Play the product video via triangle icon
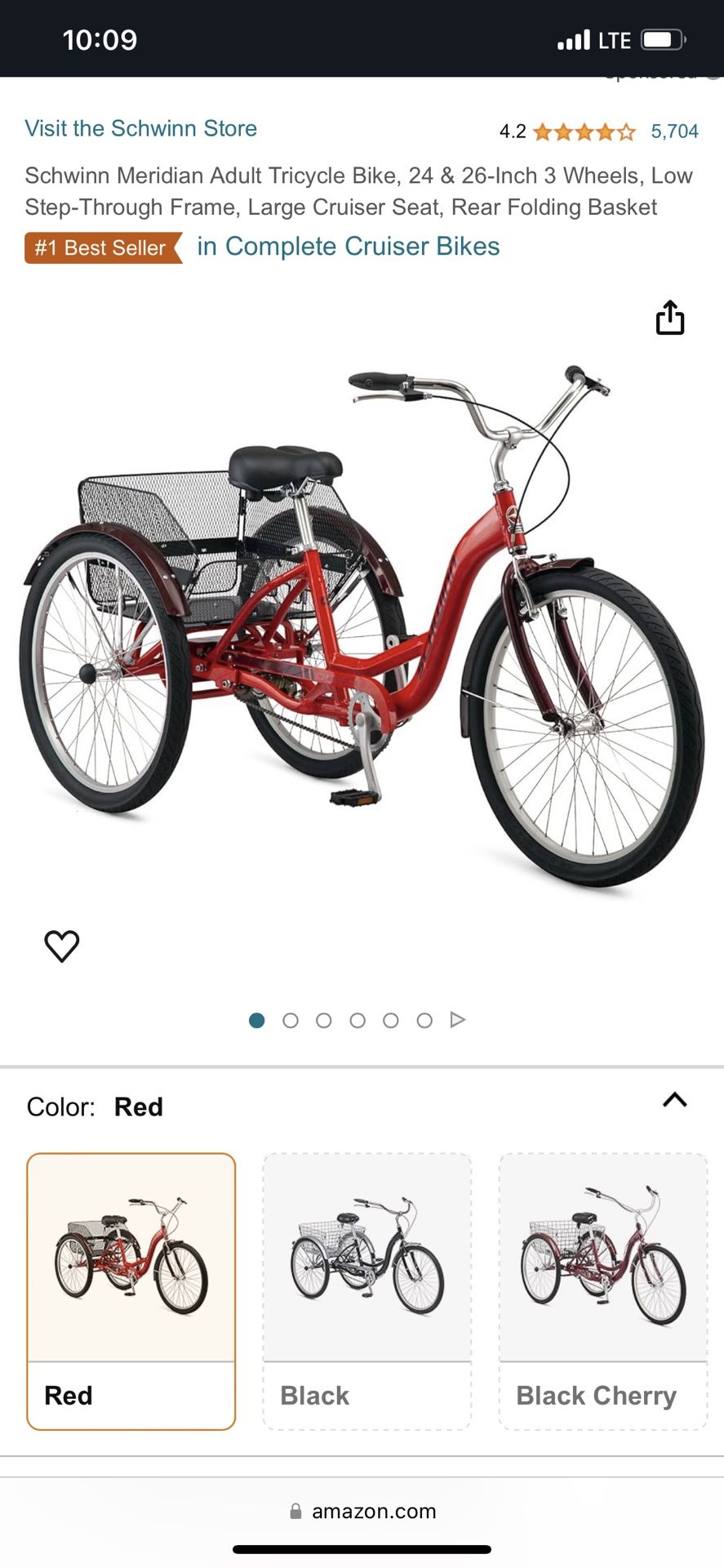The width and height of the screenshot is (724, 1568). pos(458,1019)
